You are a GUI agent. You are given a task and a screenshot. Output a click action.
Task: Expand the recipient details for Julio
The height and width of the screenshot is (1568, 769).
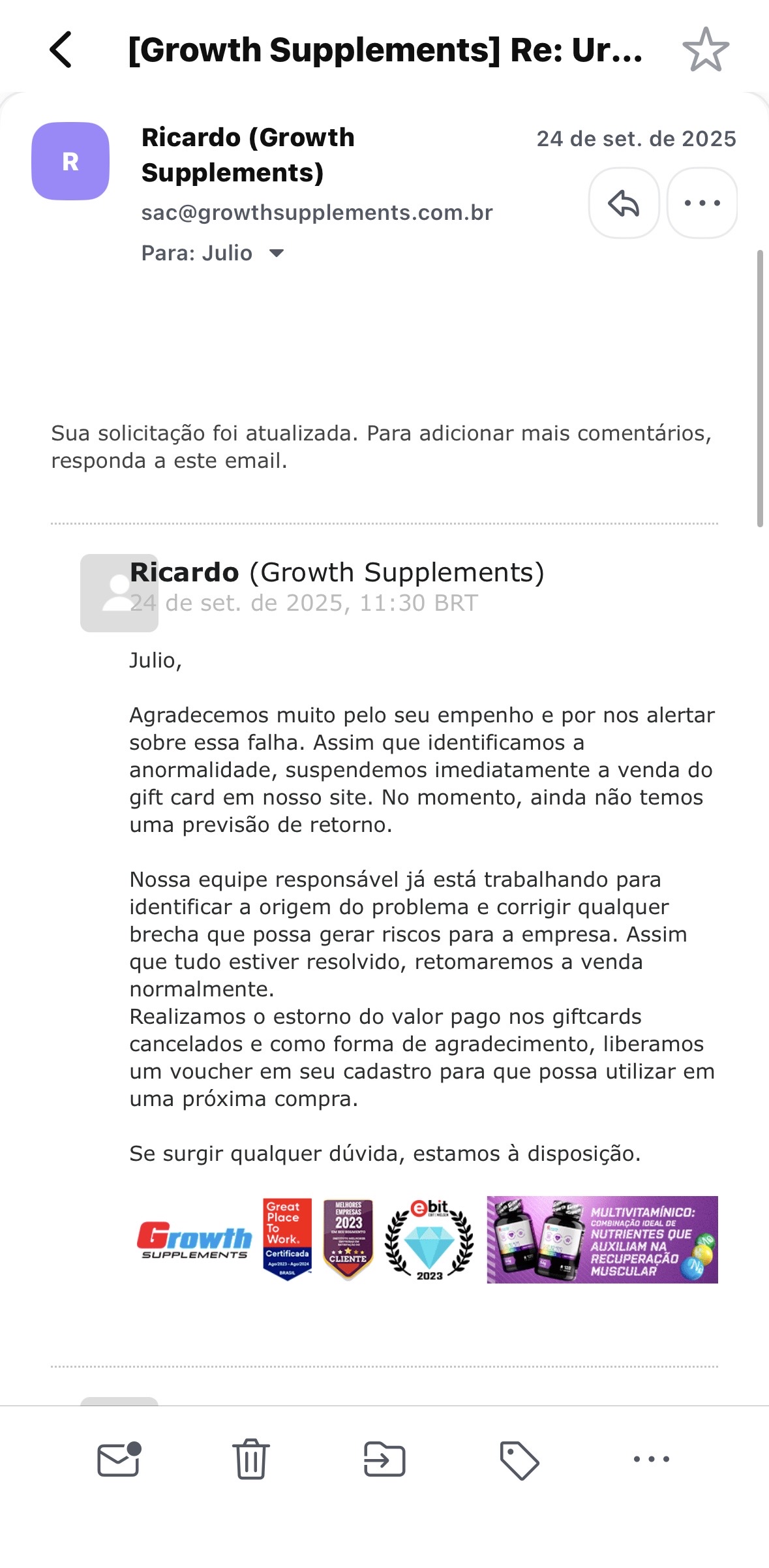[277, 253]
